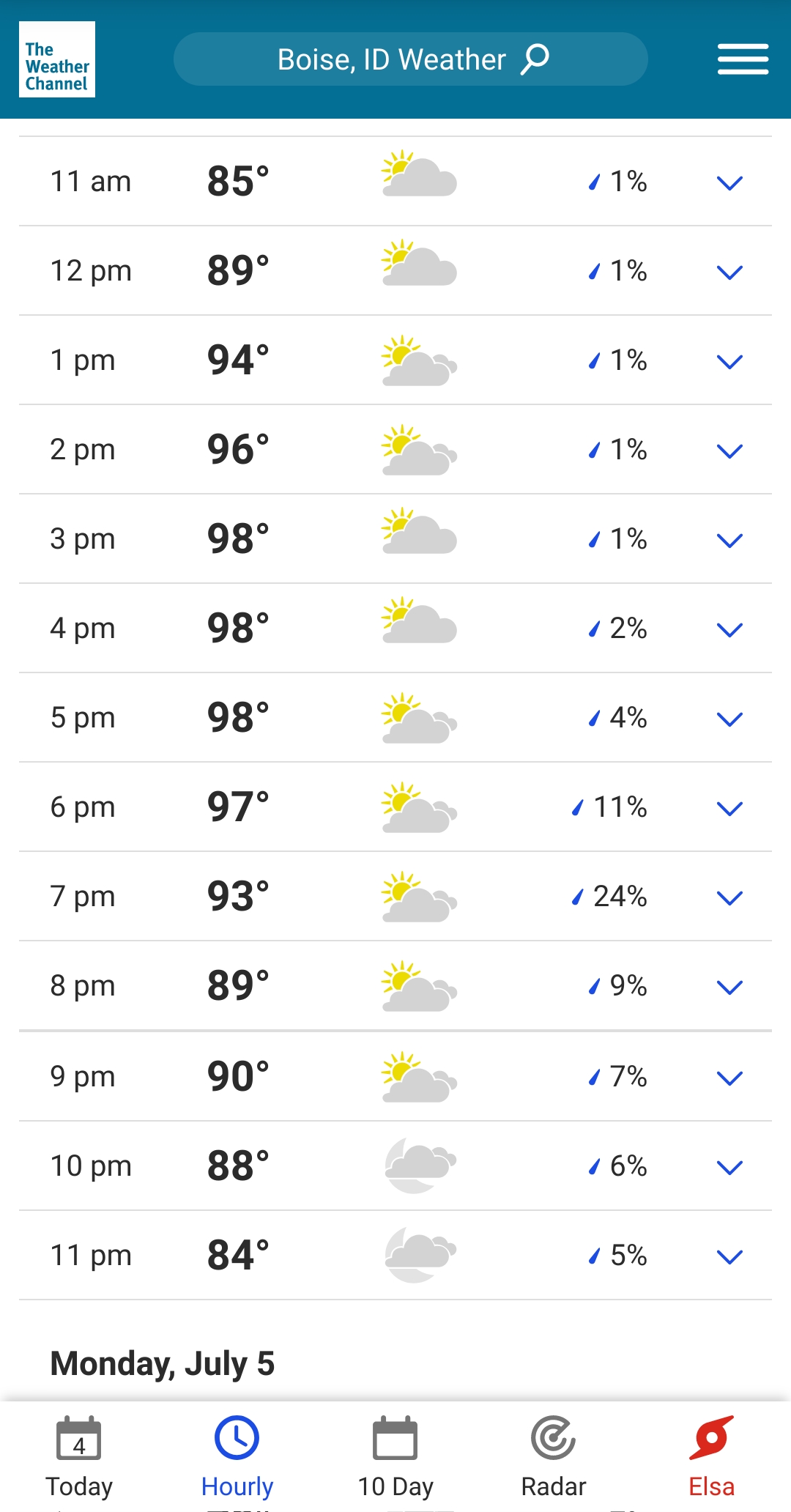Expand the 3 pm forecast row
The image size is (791, 1512).
[x=729, y=540]
